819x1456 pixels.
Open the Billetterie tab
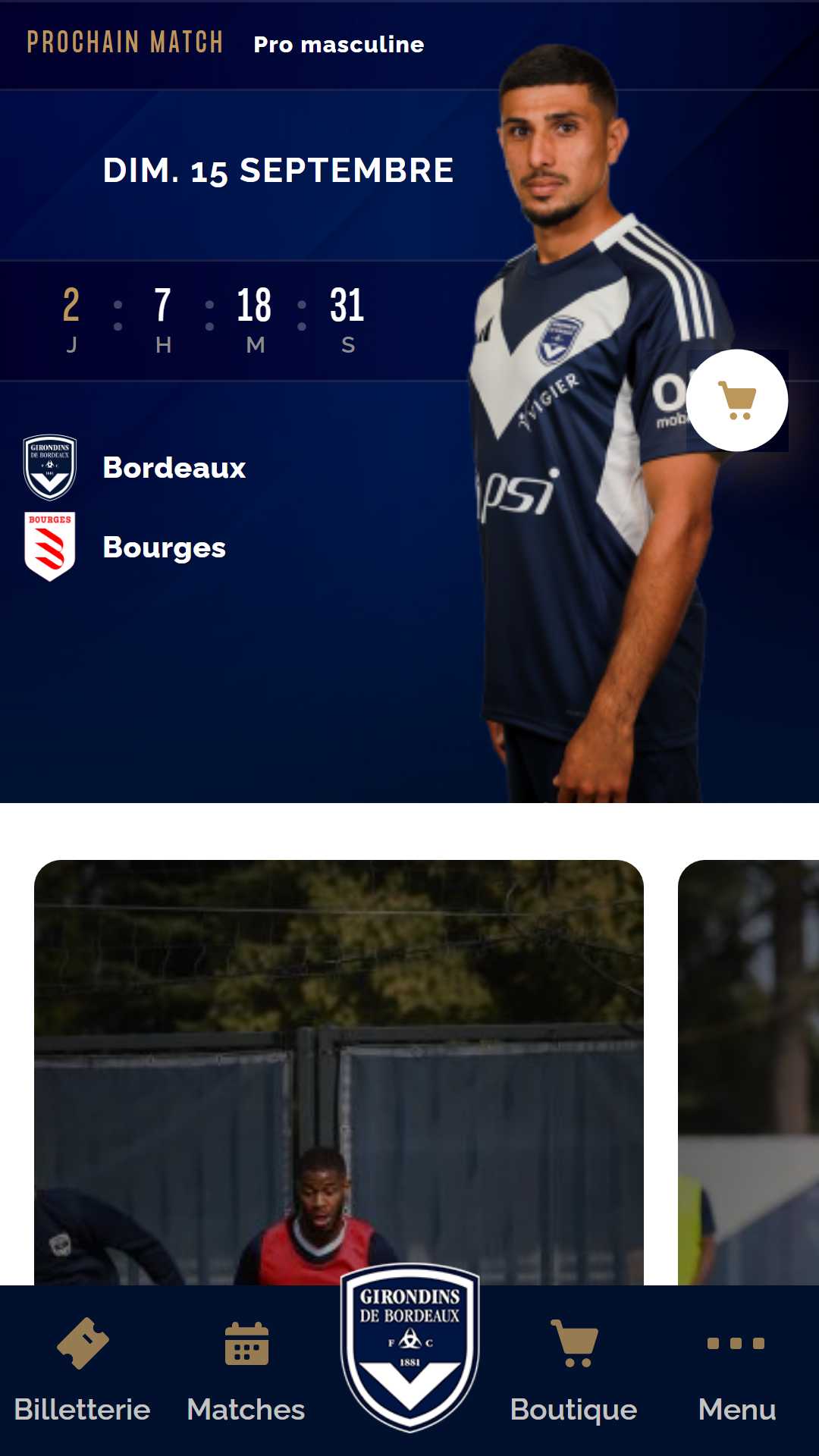[x=82, y=1371]
